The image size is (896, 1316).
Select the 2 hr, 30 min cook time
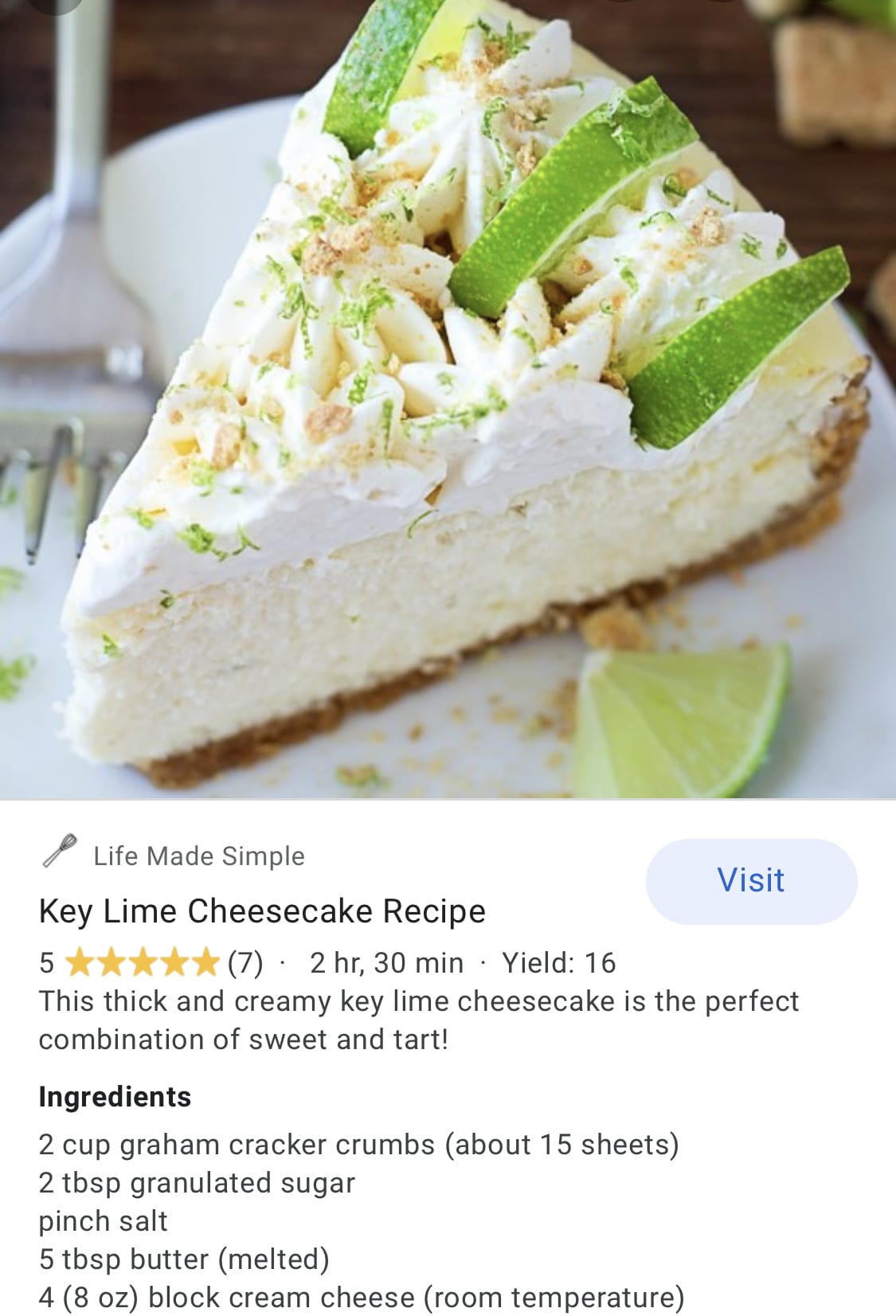tap(385, 962)
